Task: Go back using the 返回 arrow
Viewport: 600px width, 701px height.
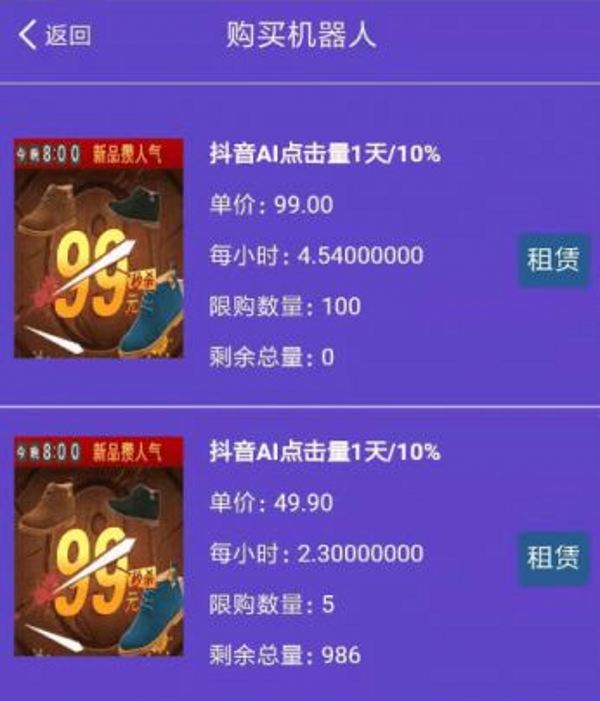Action: [54, 37]
